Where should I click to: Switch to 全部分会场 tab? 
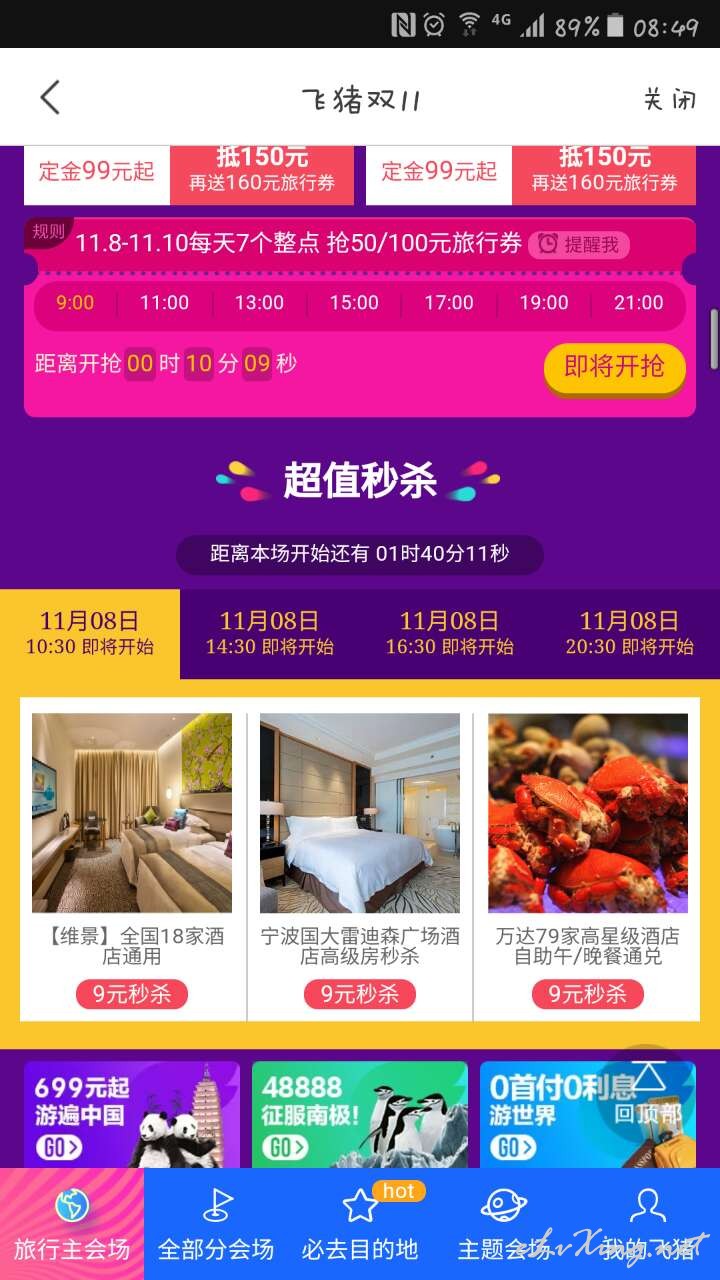(216, 1224)
